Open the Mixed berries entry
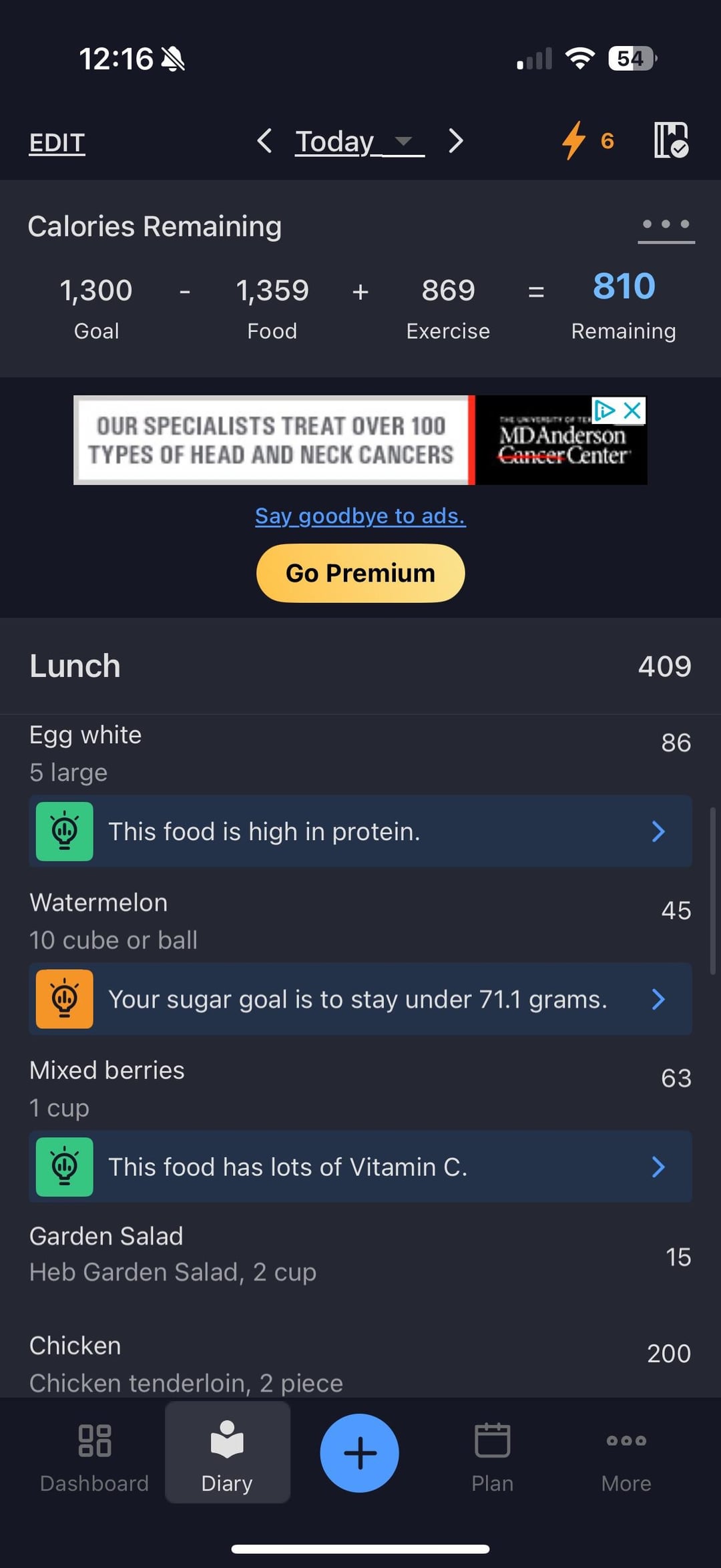This screenshot has width=721, height=1568. click(x=267, y=1088)
